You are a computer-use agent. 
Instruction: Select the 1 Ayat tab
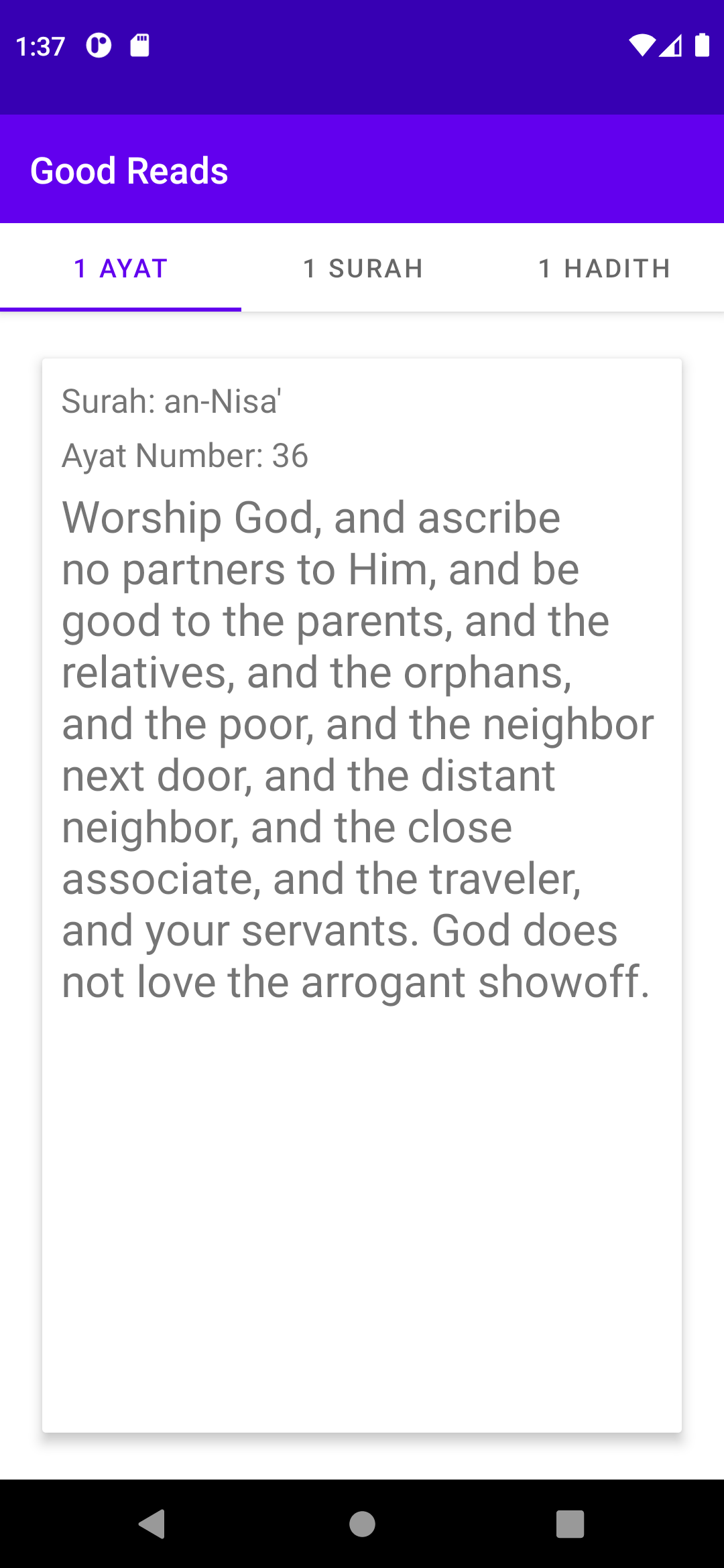[x=121, y=268]
